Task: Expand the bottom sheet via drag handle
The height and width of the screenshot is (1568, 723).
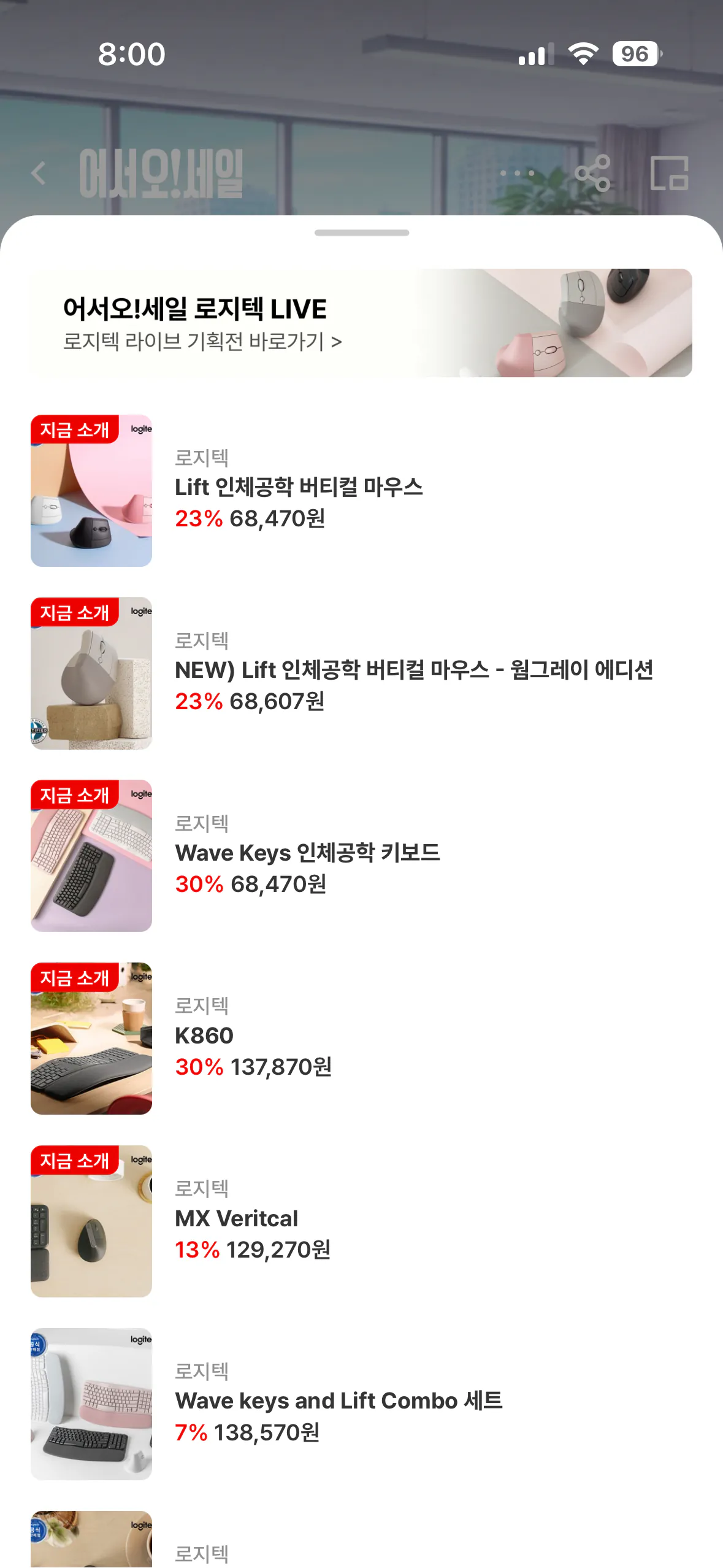Action: click(361, 232)
